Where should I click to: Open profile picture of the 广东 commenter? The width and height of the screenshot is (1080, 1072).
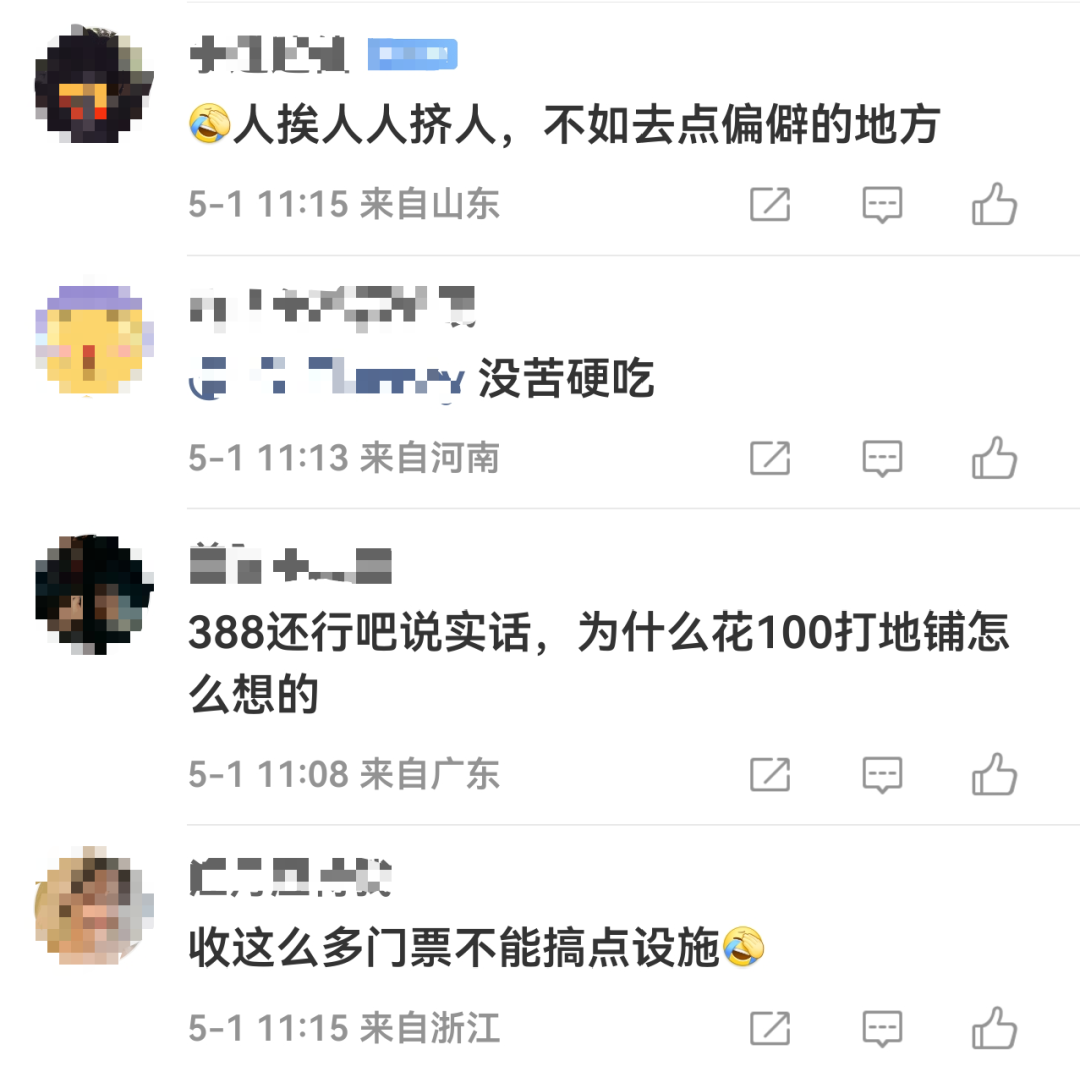coord(94,594)
